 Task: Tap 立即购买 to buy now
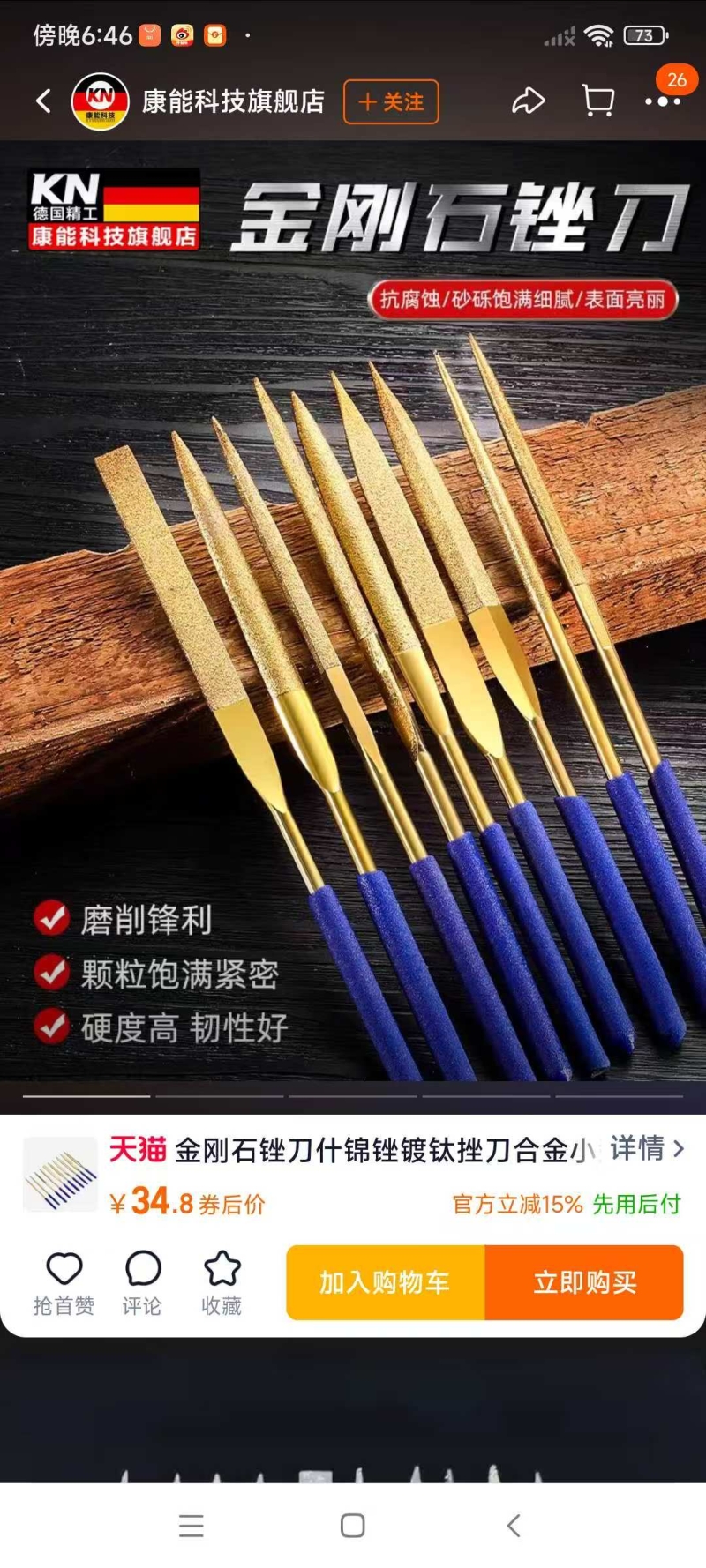[584, 1282]
